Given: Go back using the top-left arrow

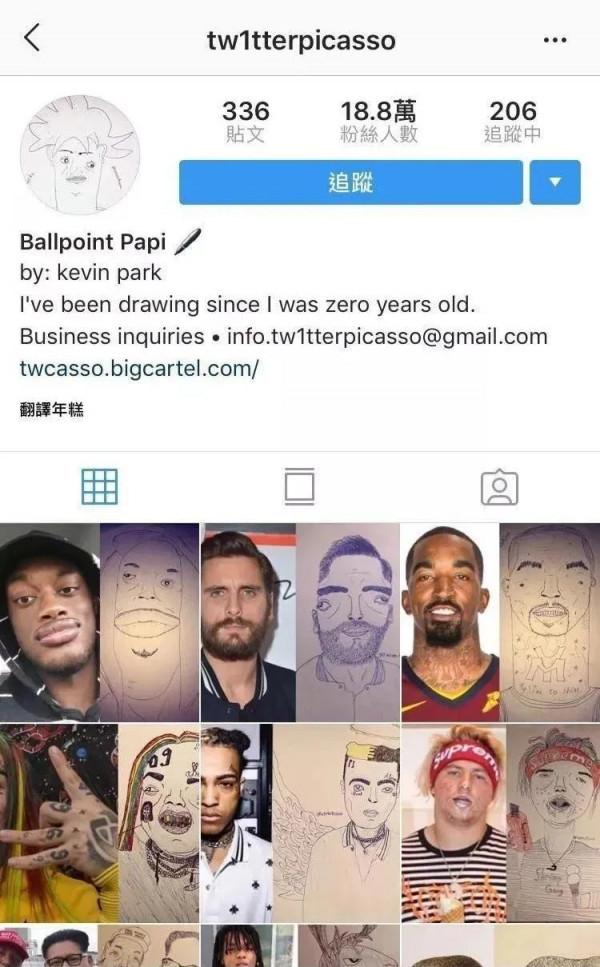Looking at the screenshot, I should (32, 39).
